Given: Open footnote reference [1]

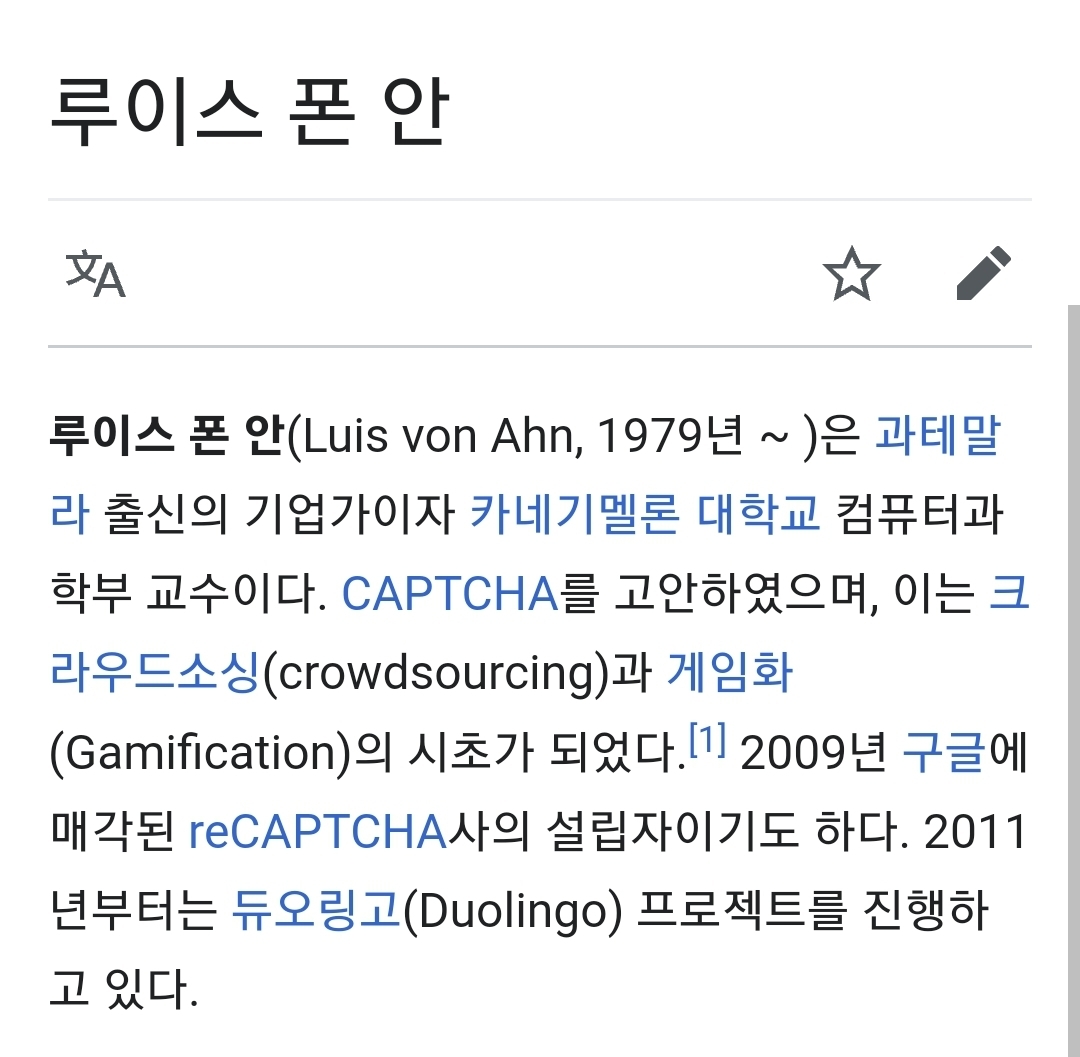Looking at the screenshot, I should (x=707, y=740).
